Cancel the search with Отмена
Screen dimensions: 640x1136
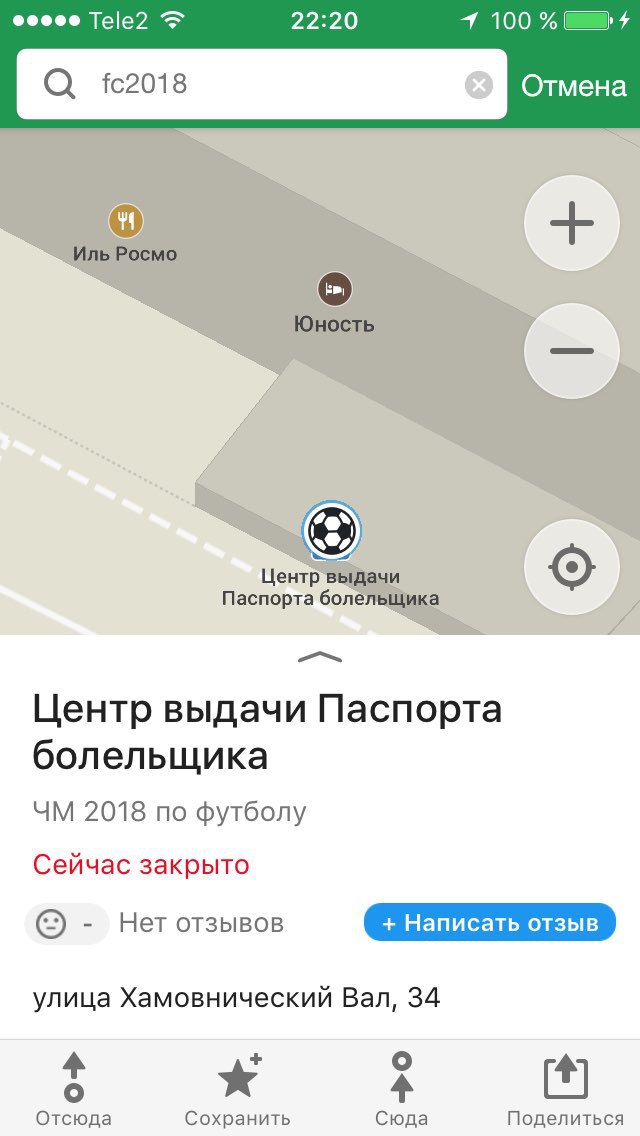(573, 85)
